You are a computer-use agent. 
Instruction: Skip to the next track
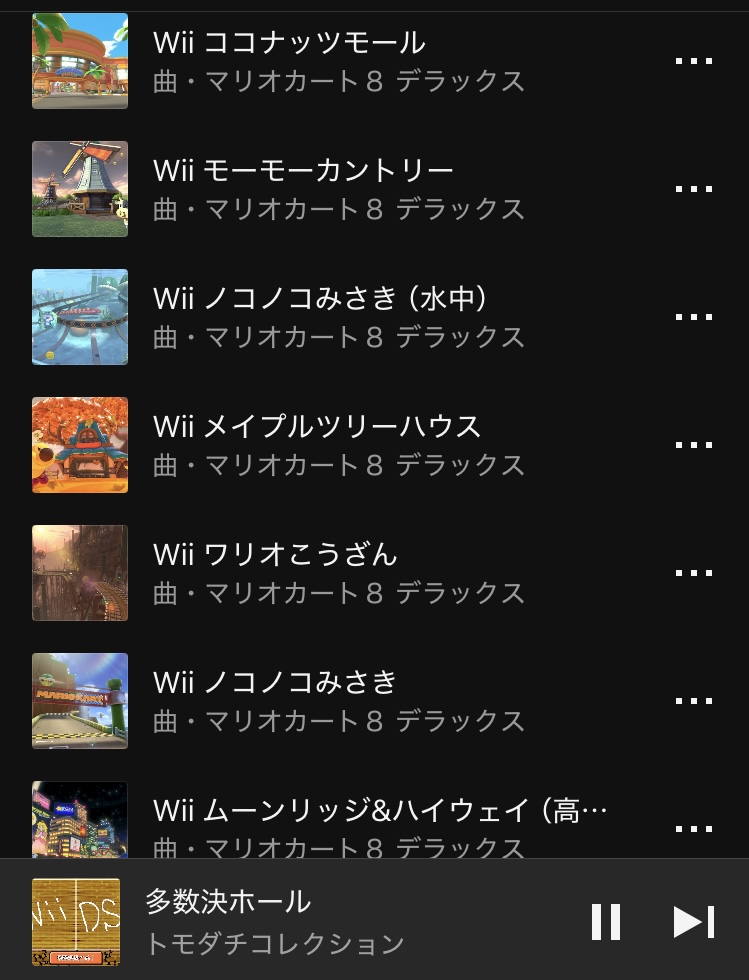[693, 921]
